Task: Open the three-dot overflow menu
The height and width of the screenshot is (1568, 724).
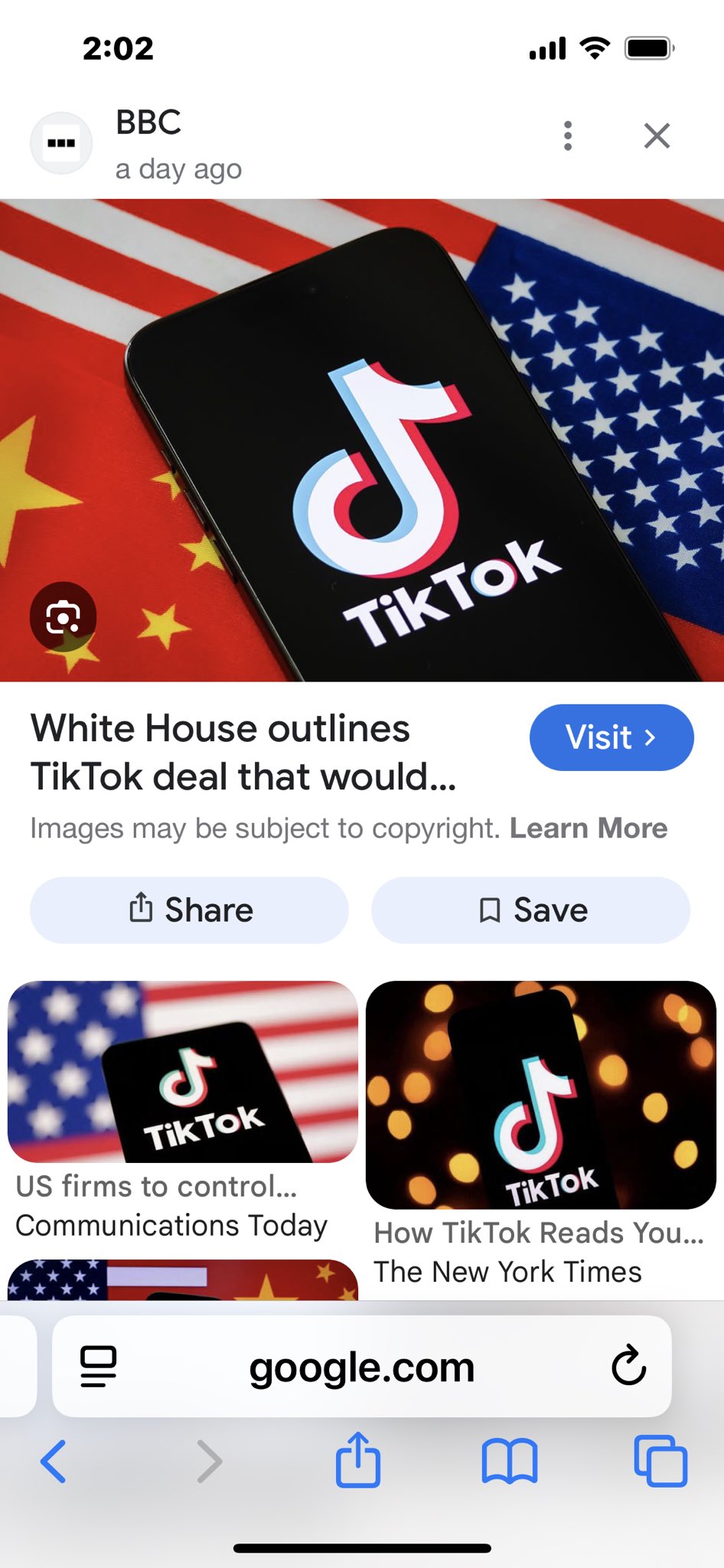Action: [567, 136]
